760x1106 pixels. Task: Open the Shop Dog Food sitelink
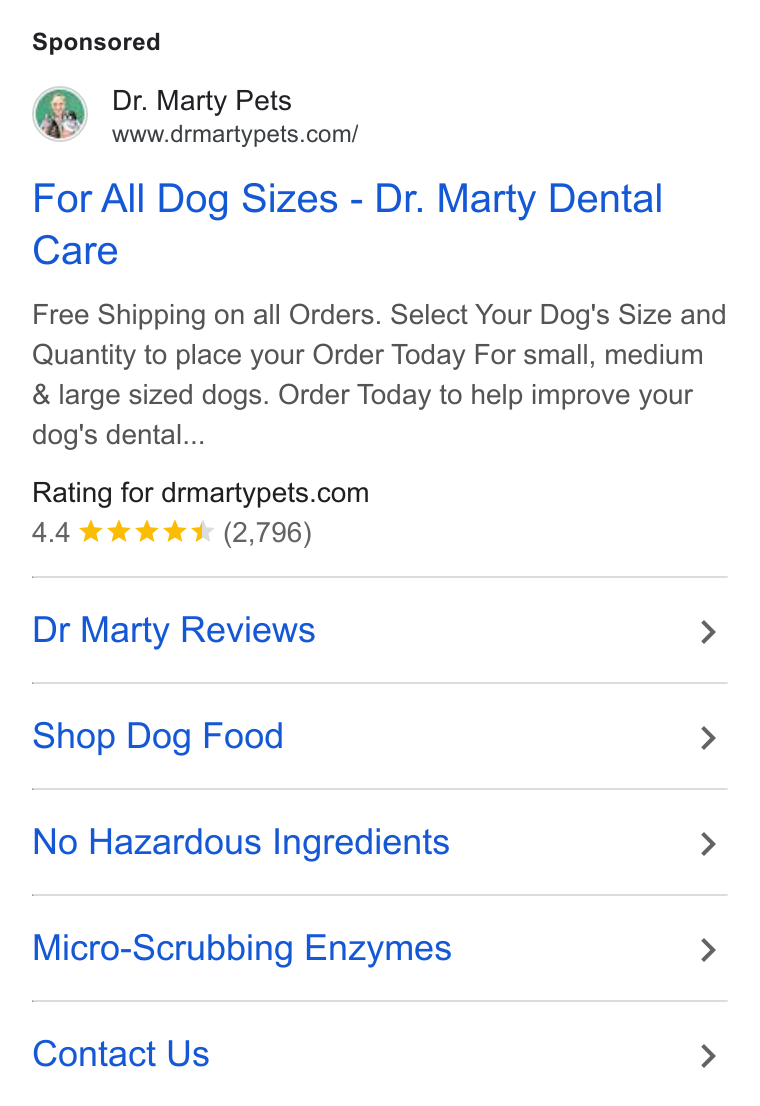coord(380,736)
